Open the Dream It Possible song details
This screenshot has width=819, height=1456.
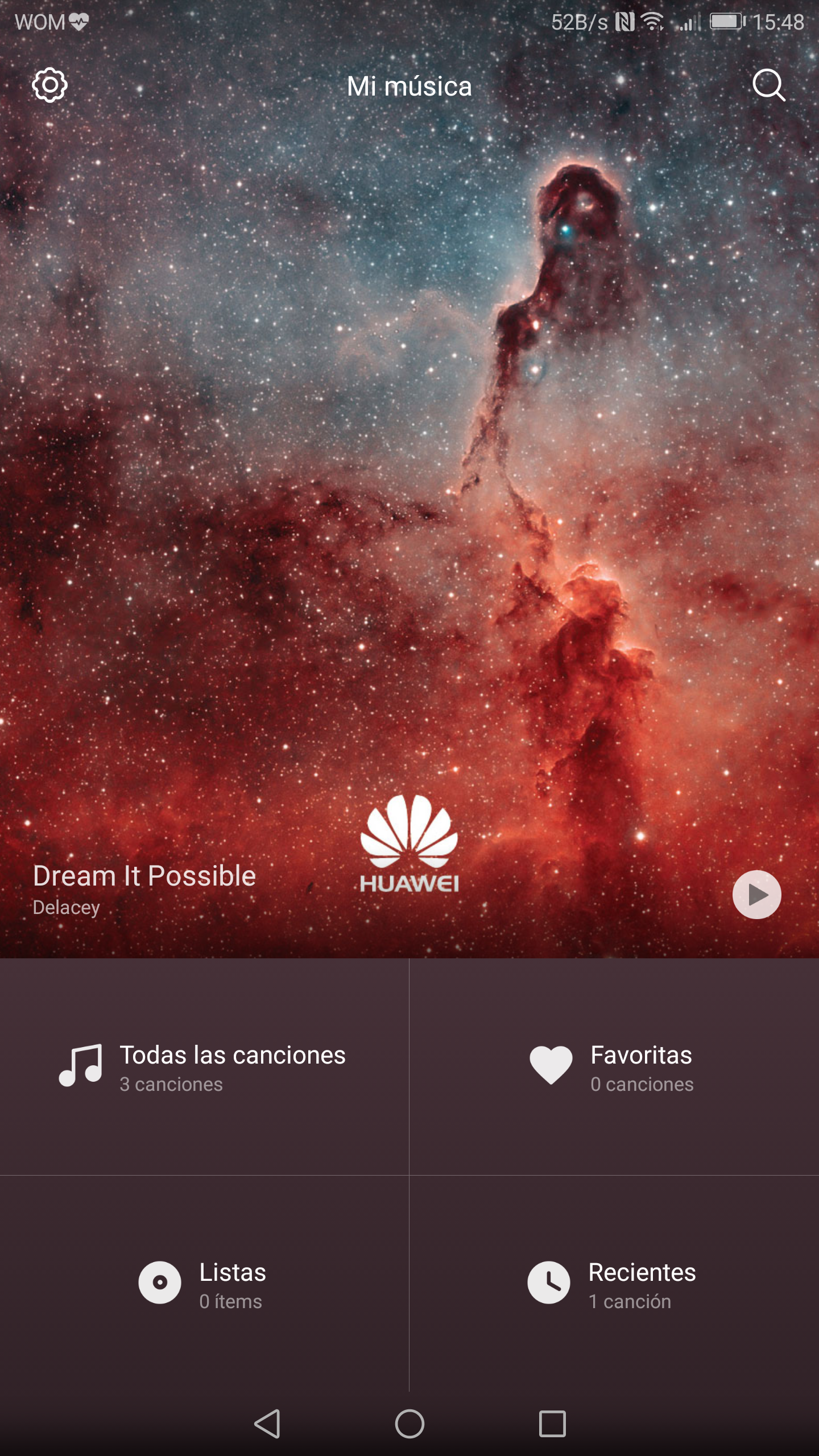tap(144, 887)
